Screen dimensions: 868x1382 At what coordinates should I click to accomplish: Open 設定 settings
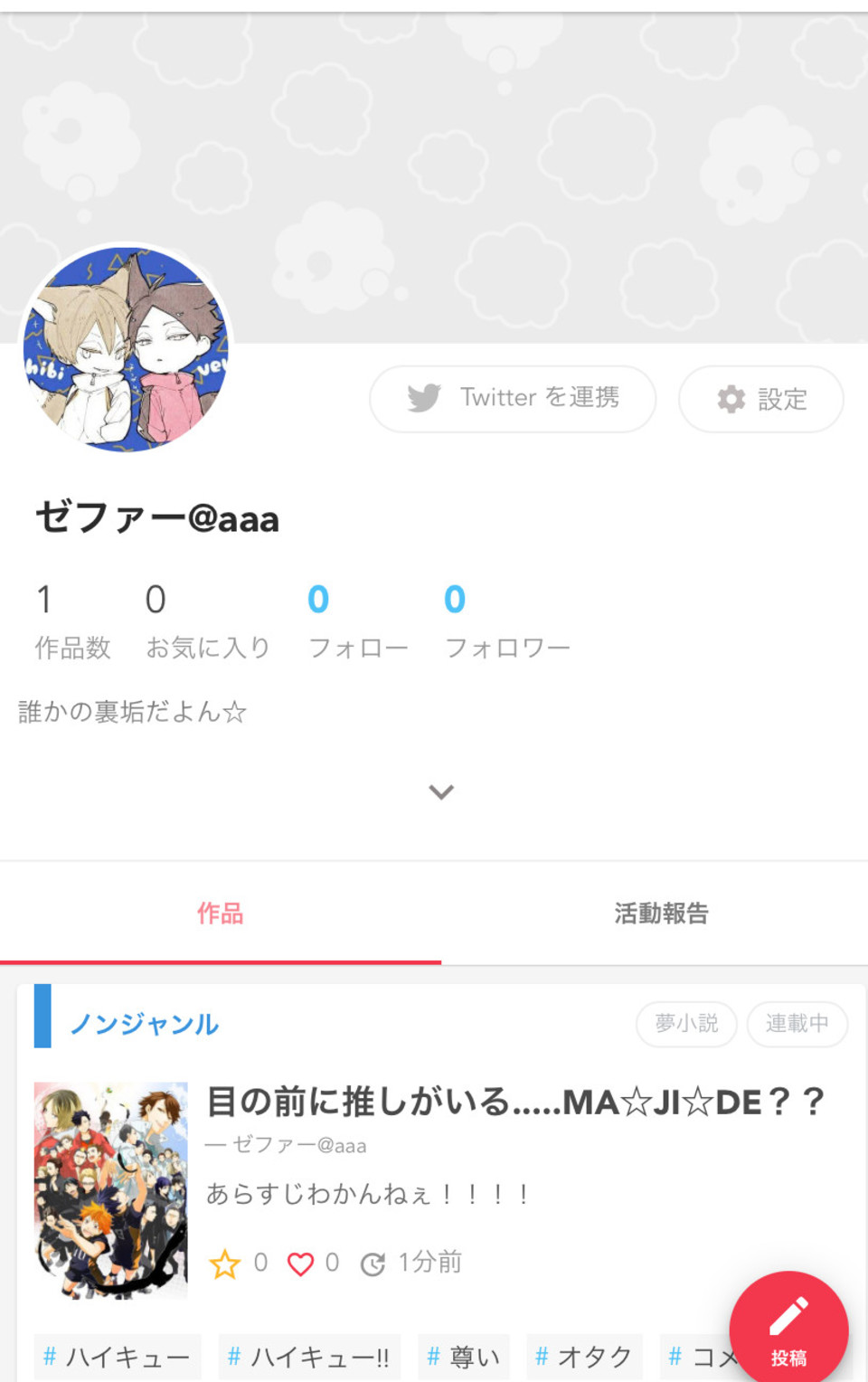[761, 399]
